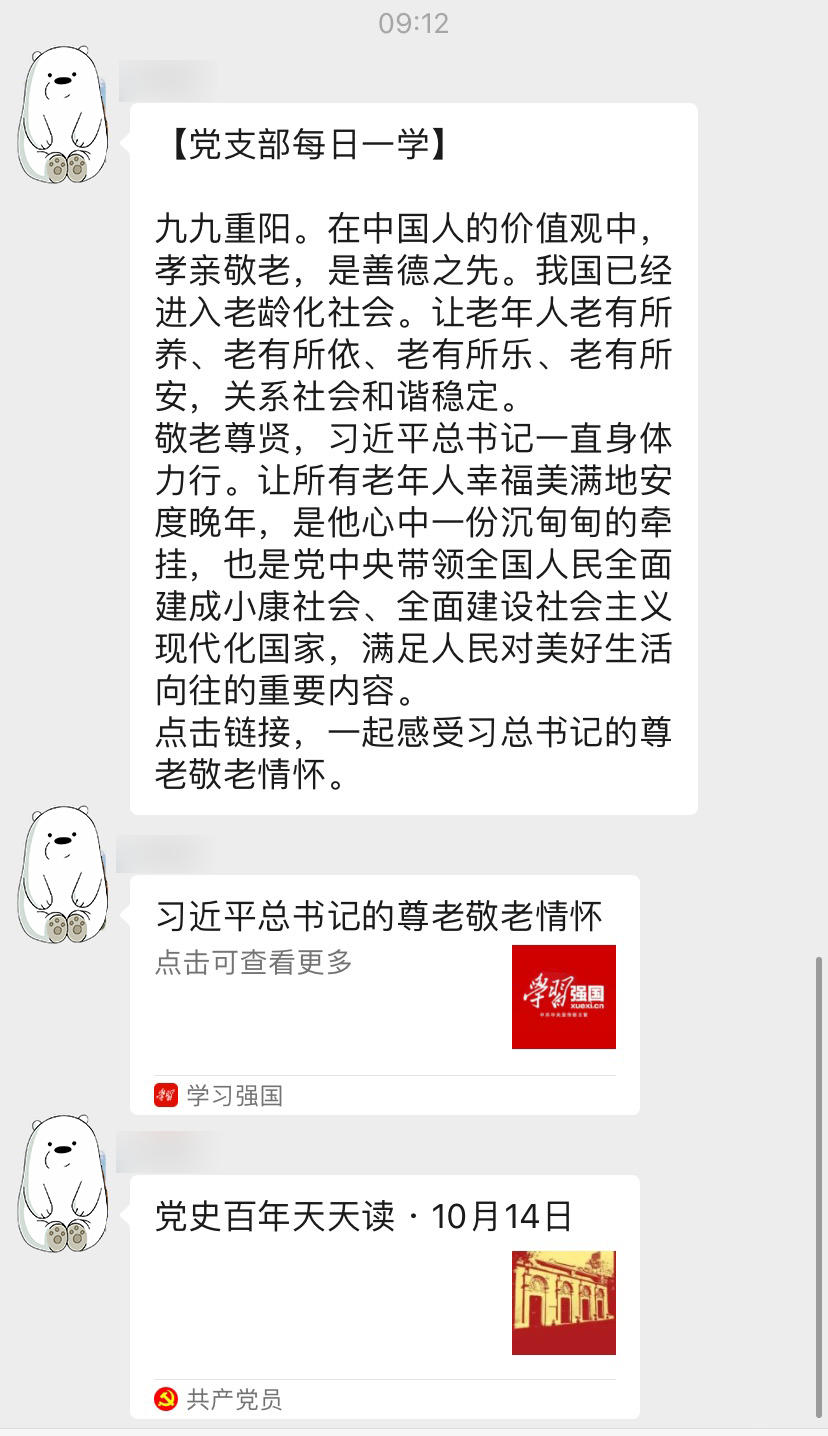Open the 党史百年天天读·10月14日 link card
This screenshot has height=1436, width=828.
pos(384,1296)
